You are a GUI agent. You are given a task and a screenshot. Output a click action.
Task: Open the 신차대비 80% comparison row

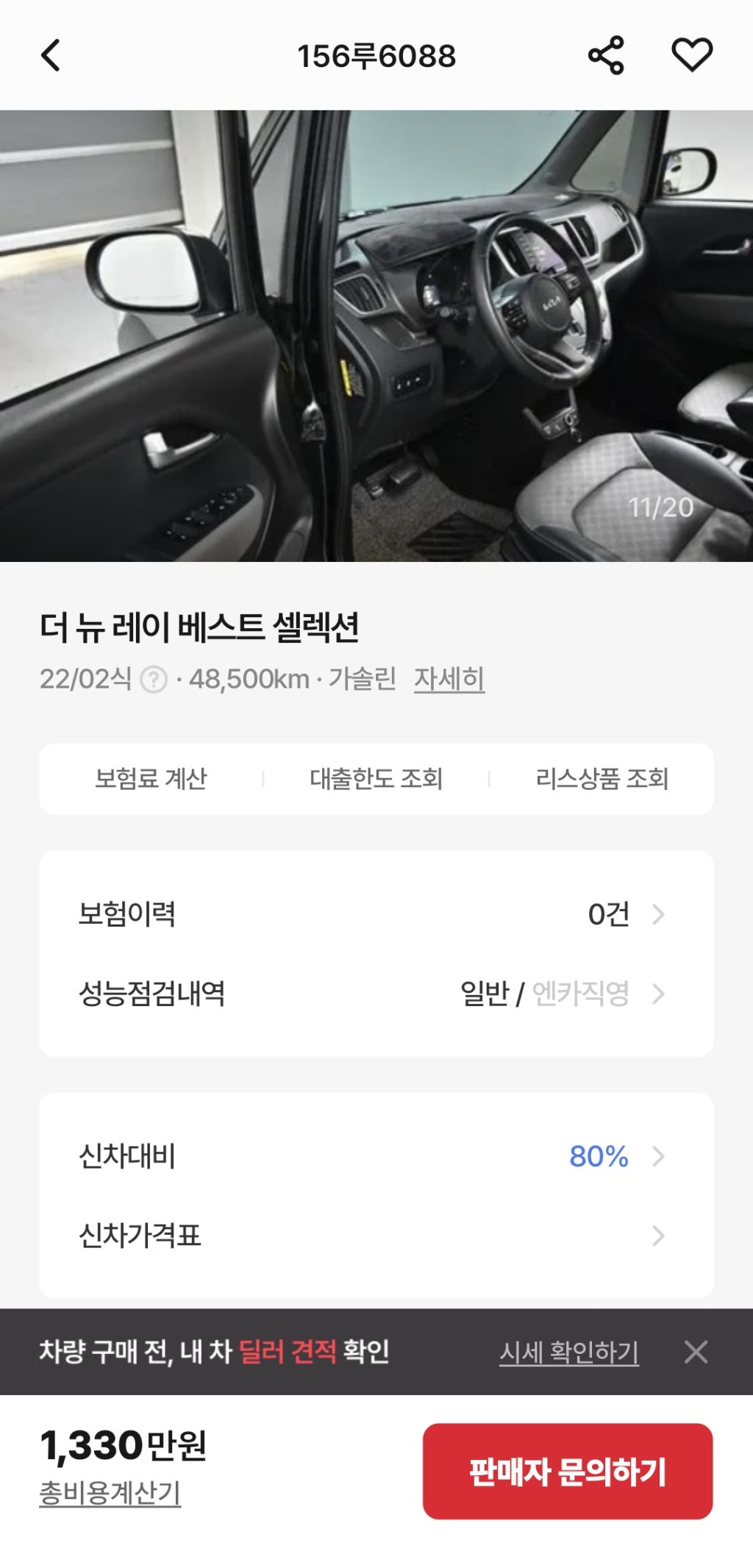point(376,1156)
